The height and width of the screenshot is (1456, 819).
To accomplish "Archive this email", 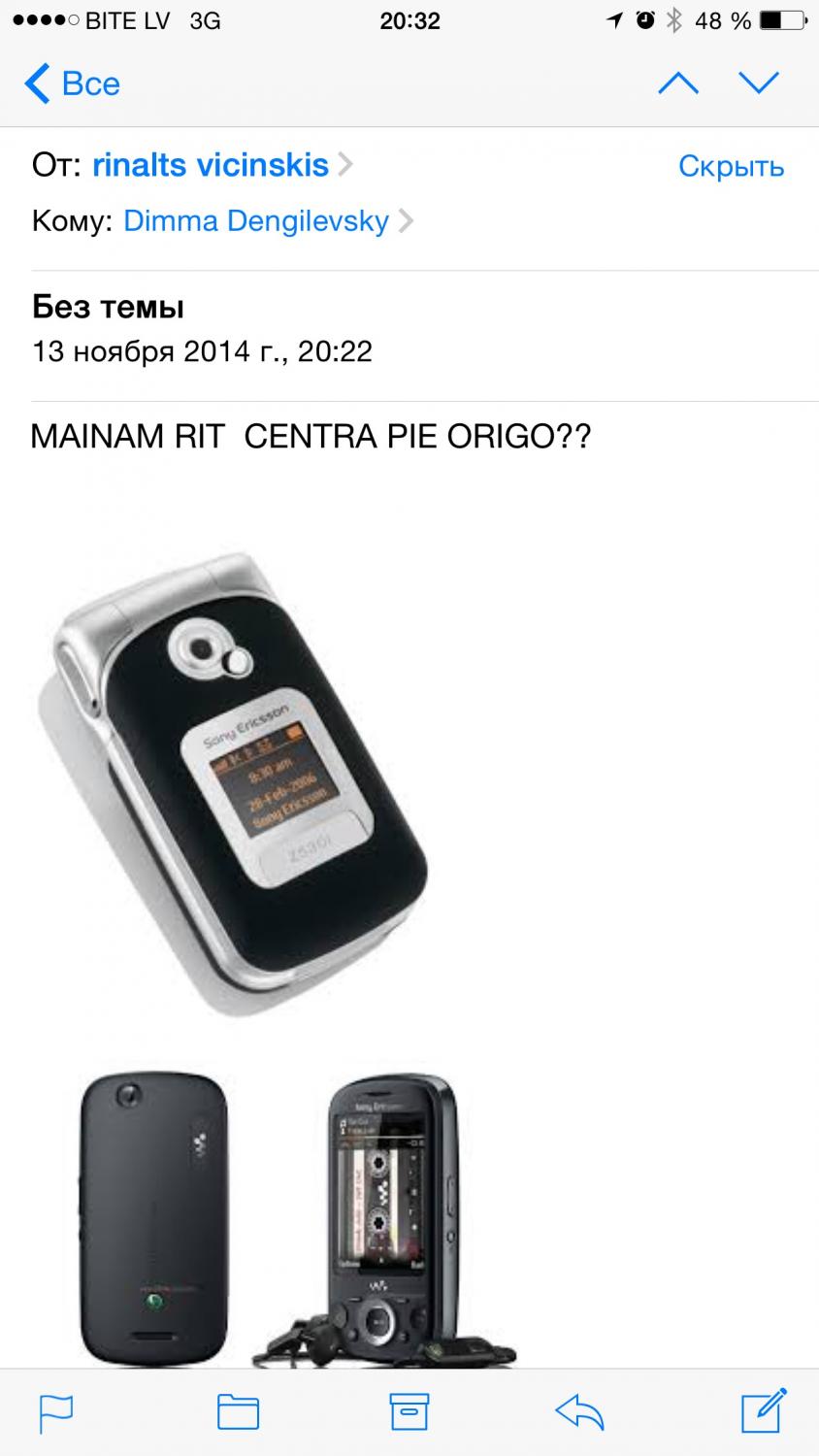I will [409, 1411].
